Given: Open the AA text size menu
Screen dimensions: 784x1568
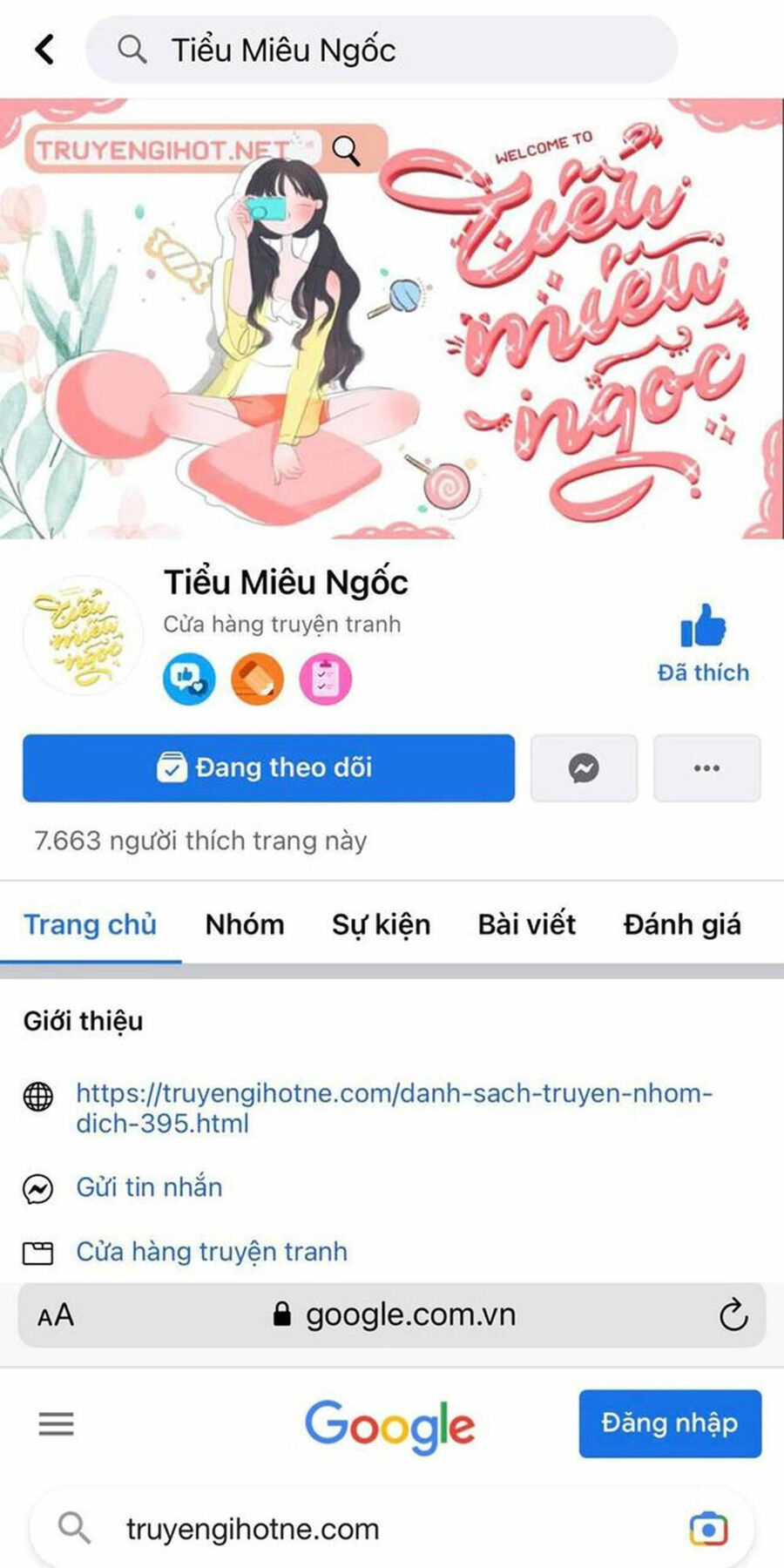Looking at the screenshot, I should click(56, 1315).
